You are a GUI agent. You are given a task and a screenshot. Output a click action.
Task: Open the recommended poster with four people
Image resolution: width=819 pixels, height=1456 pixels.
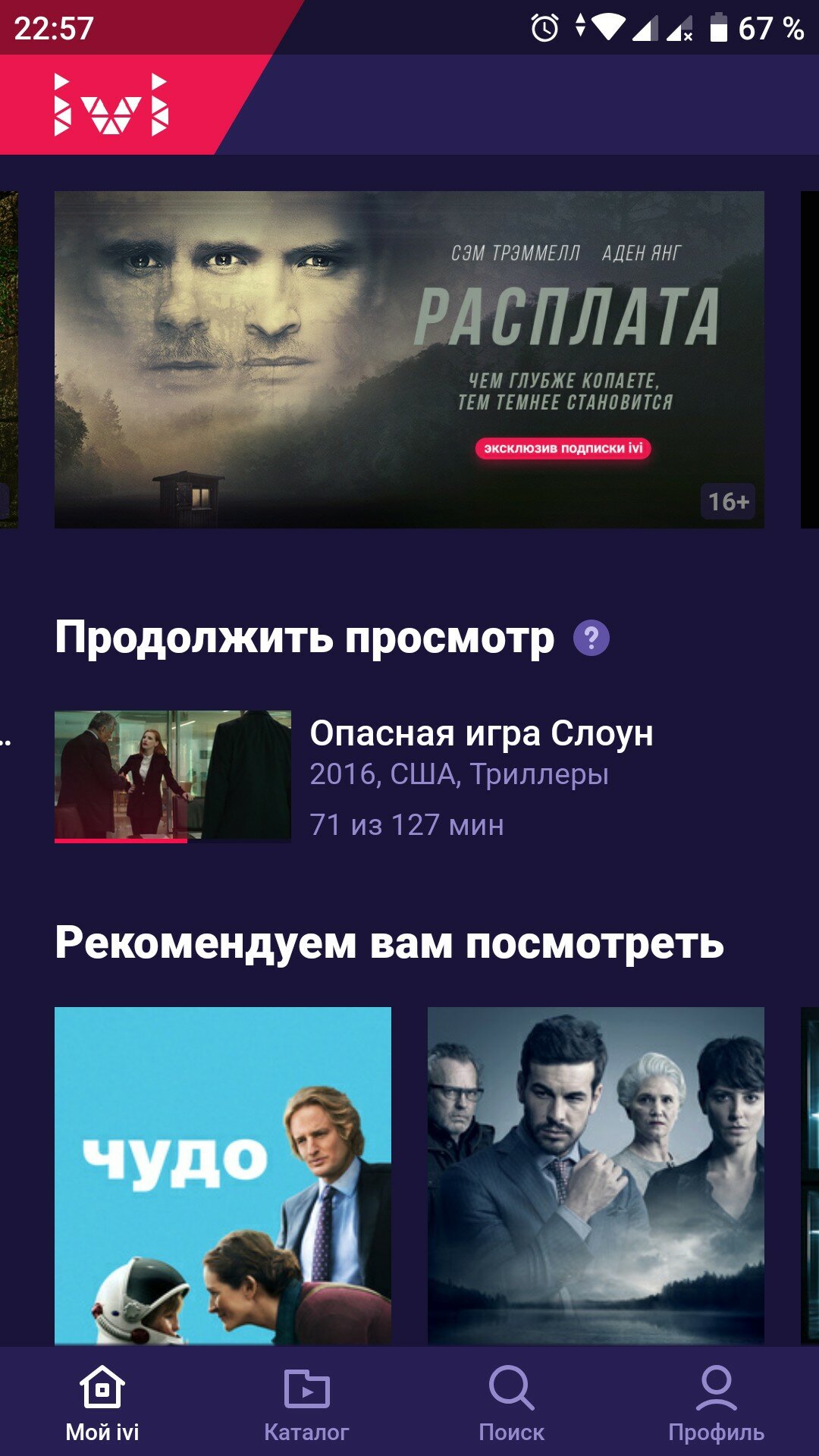[596, 1176]
